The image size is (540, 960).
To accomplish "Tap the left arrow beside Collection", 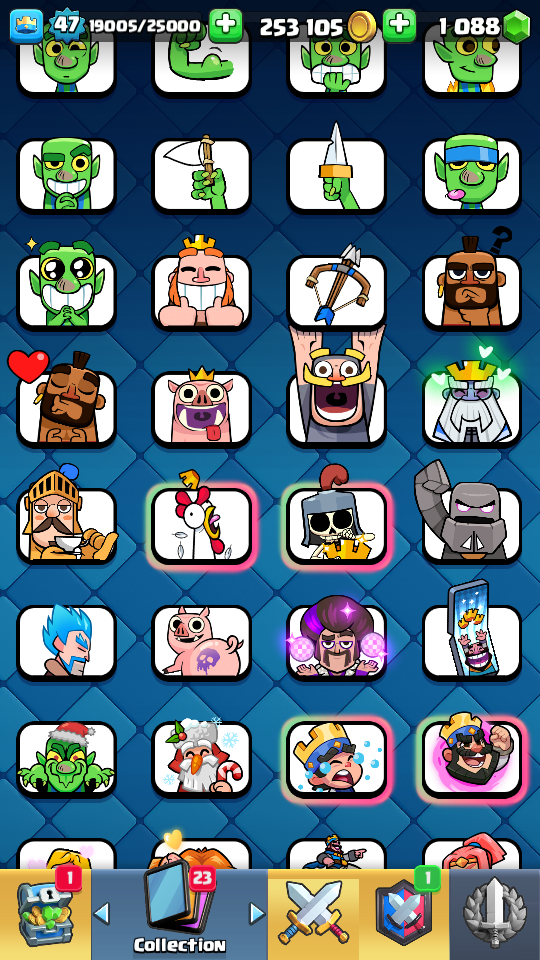I will [102, 913].
